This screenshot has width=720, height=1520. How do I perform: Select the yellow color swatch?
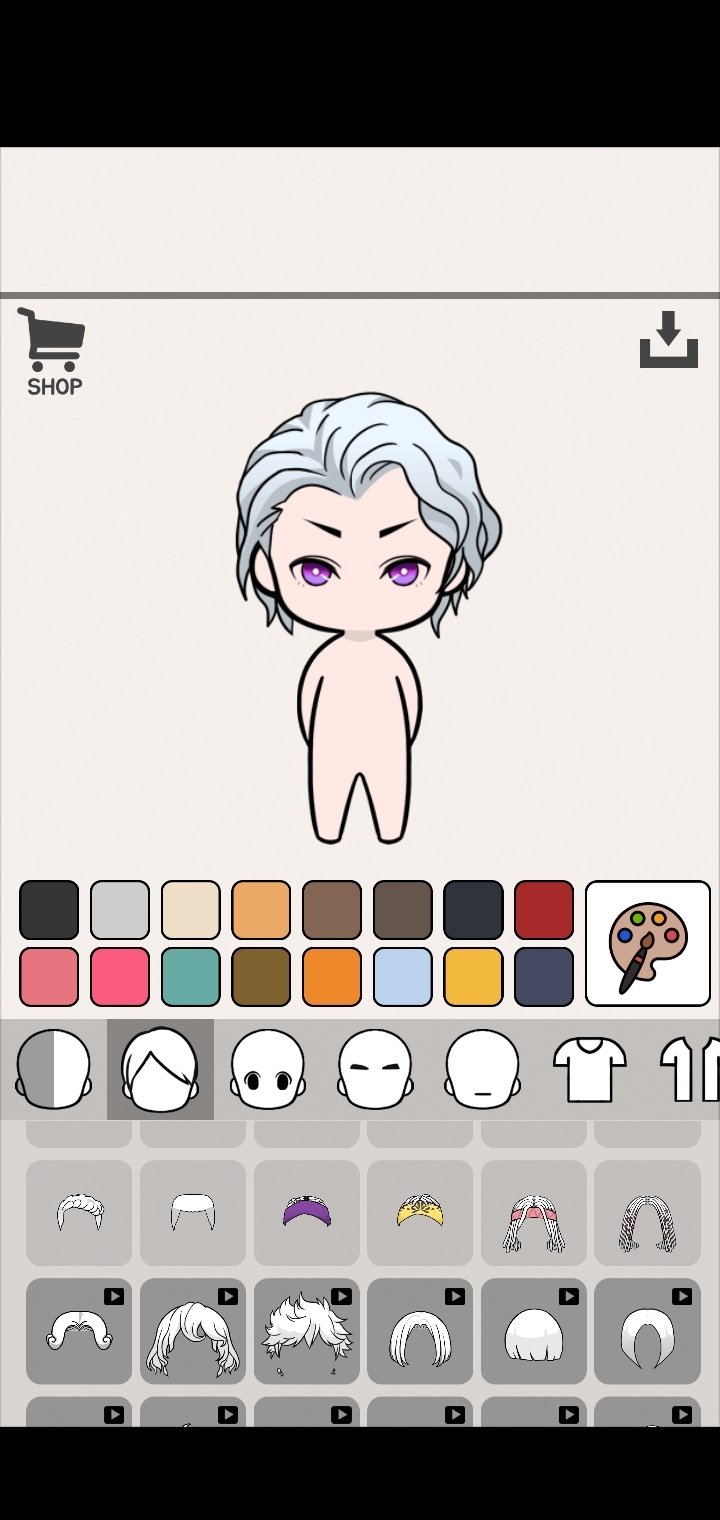point(473,977)
